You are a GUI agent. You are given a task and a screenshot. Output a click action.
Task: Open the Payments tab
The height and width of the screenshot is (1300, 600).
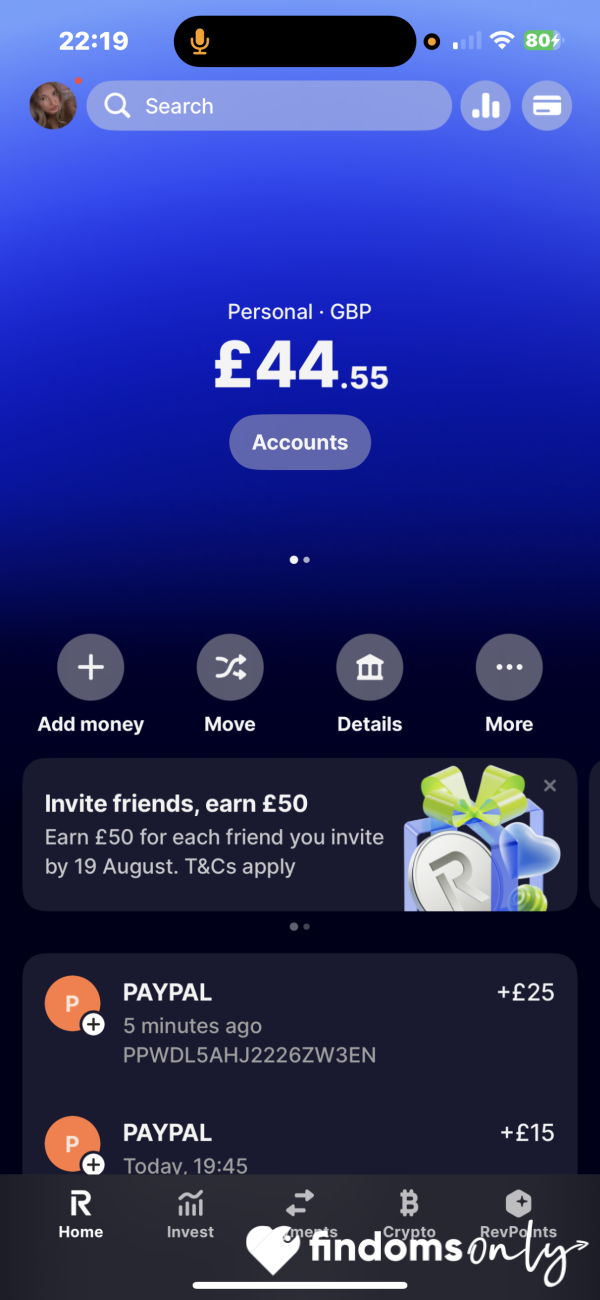pyautogui.click(x=300, y=1214)
